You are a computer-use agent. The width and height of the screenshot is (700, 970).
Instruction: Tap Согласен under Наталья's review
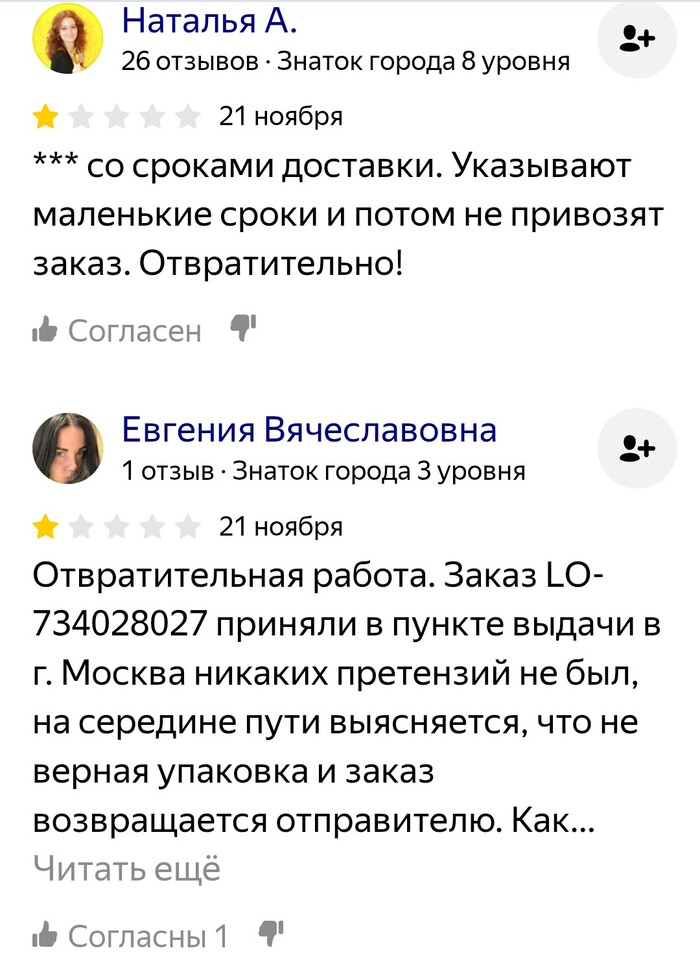pyautogui.click(x=118, y=329)
